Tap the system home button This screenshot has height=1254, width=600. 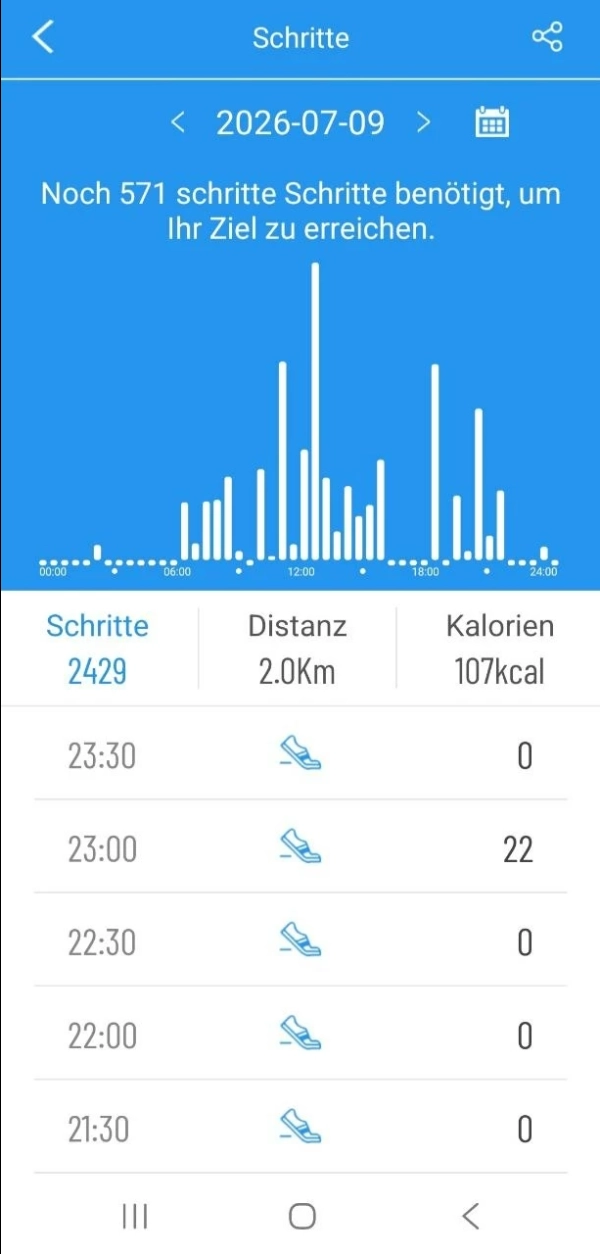tap(302, 1216)
